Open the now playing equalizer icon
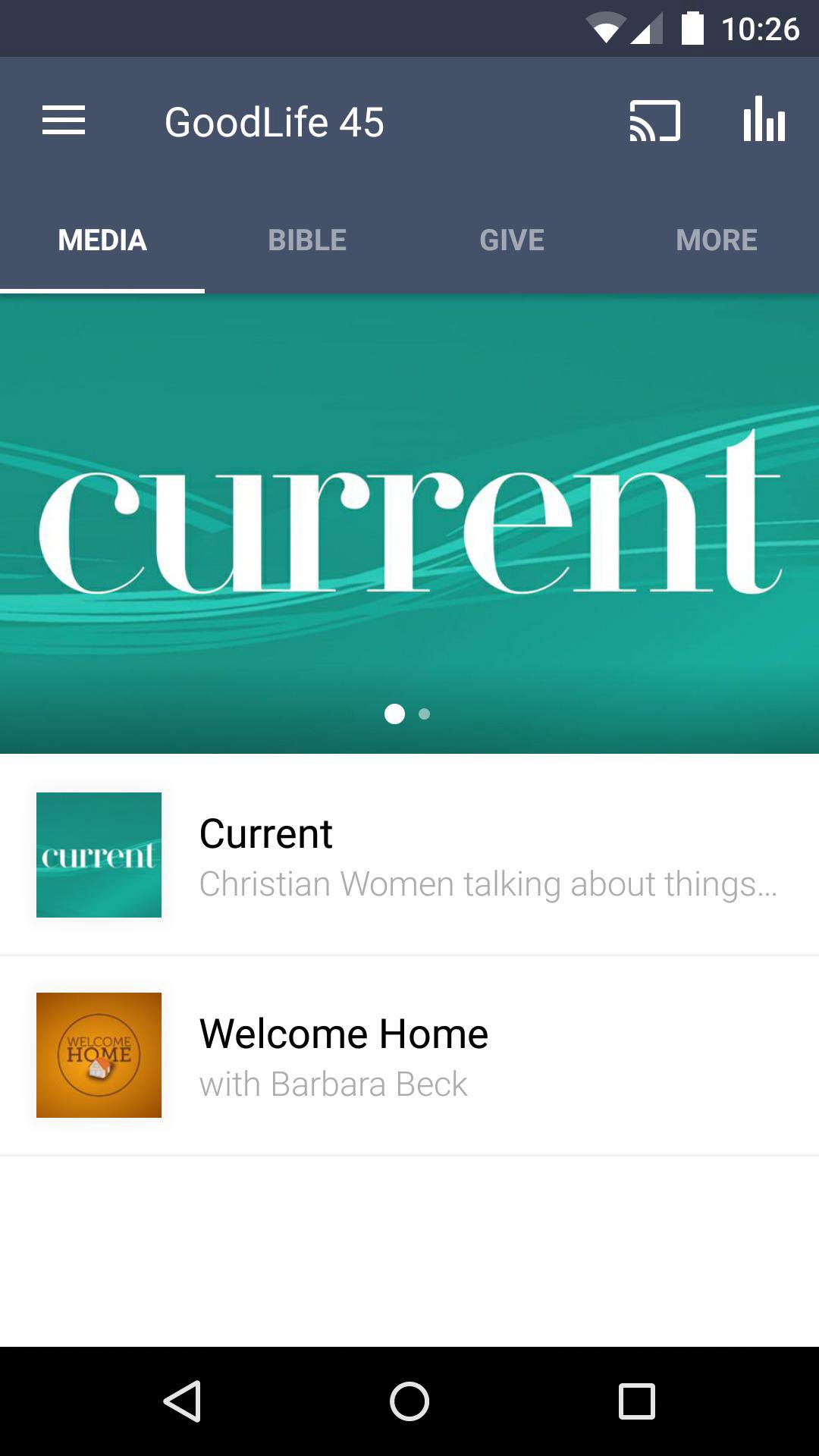 tap(764, 121)
